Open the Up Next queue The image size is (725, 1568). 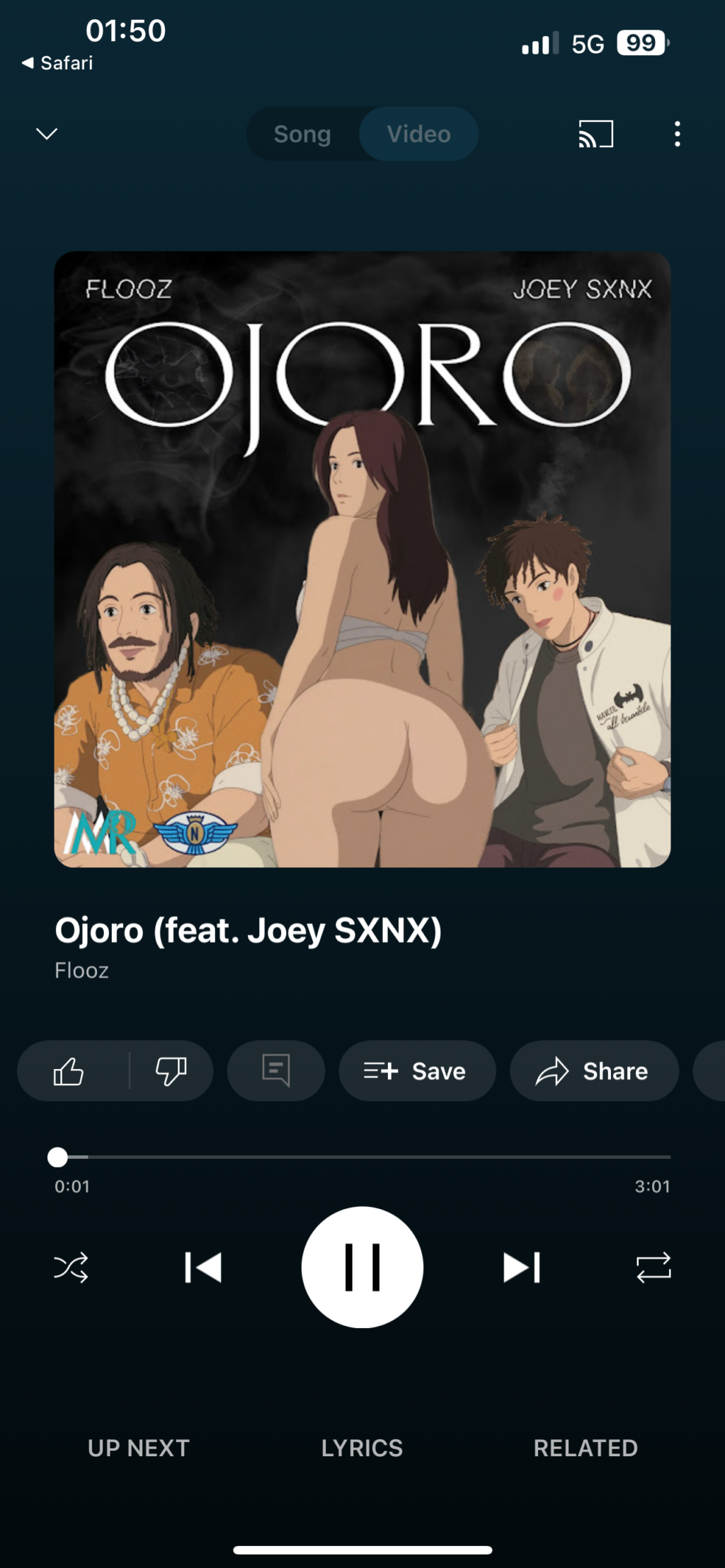pyautogui.click(x=139, y=1448)
